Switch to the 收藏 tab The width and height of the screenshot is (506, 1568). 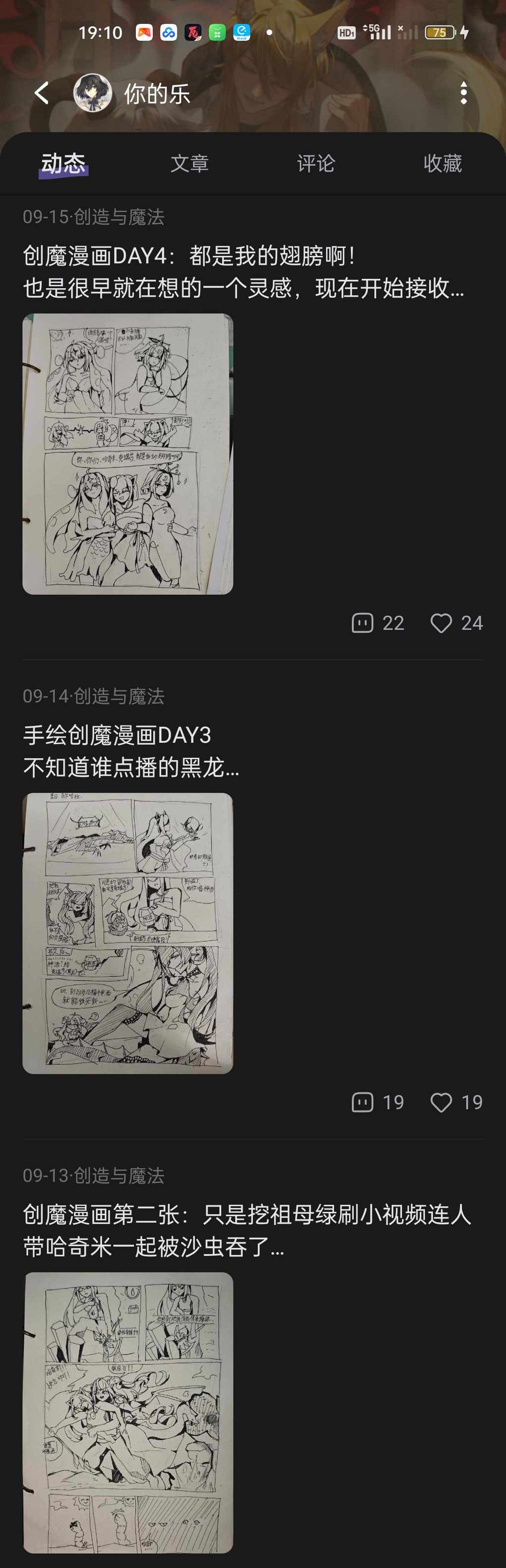442,163
